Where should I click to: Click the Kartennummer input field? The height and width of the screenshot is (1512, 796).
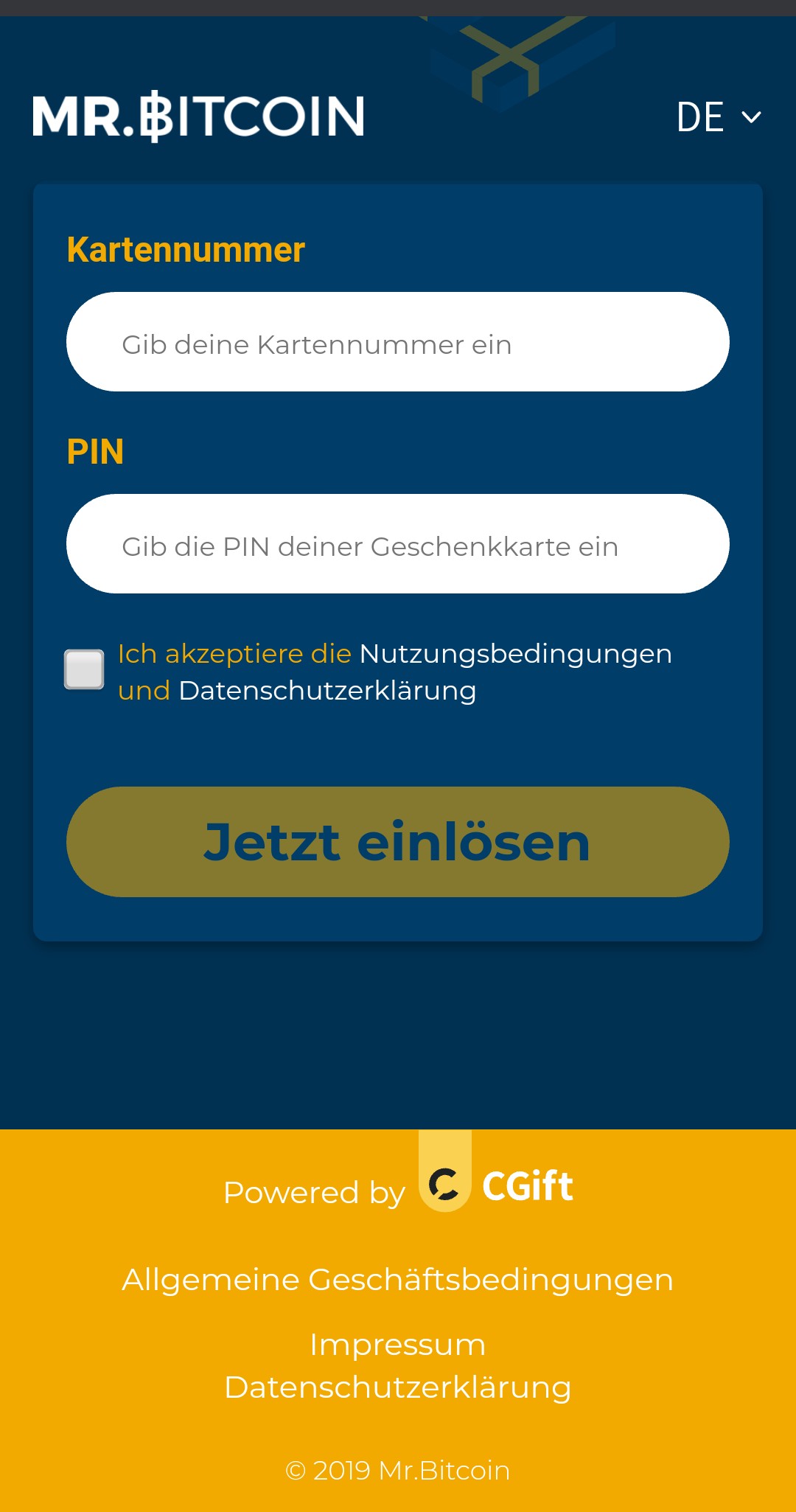pos(398,341)
